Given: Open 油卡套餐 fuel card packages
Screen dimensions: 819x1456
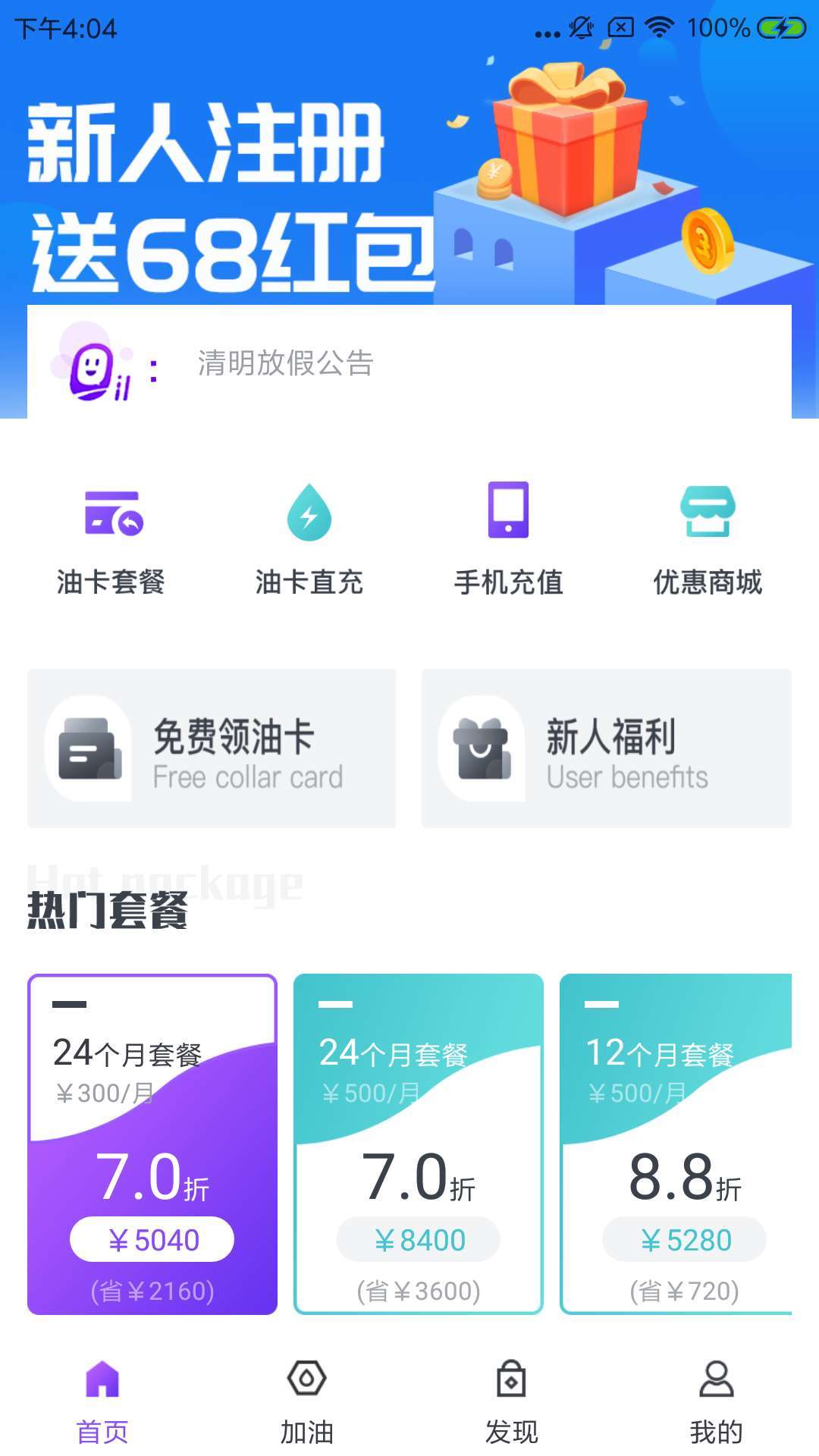Looking at the screenshot, I should coord(111,538).
